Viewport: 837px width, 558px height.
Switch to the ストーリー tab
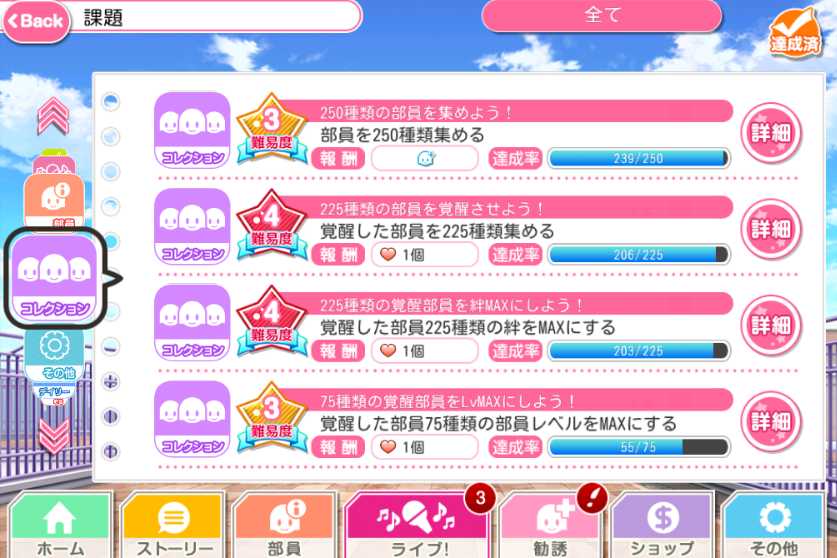tap(172, 526)
